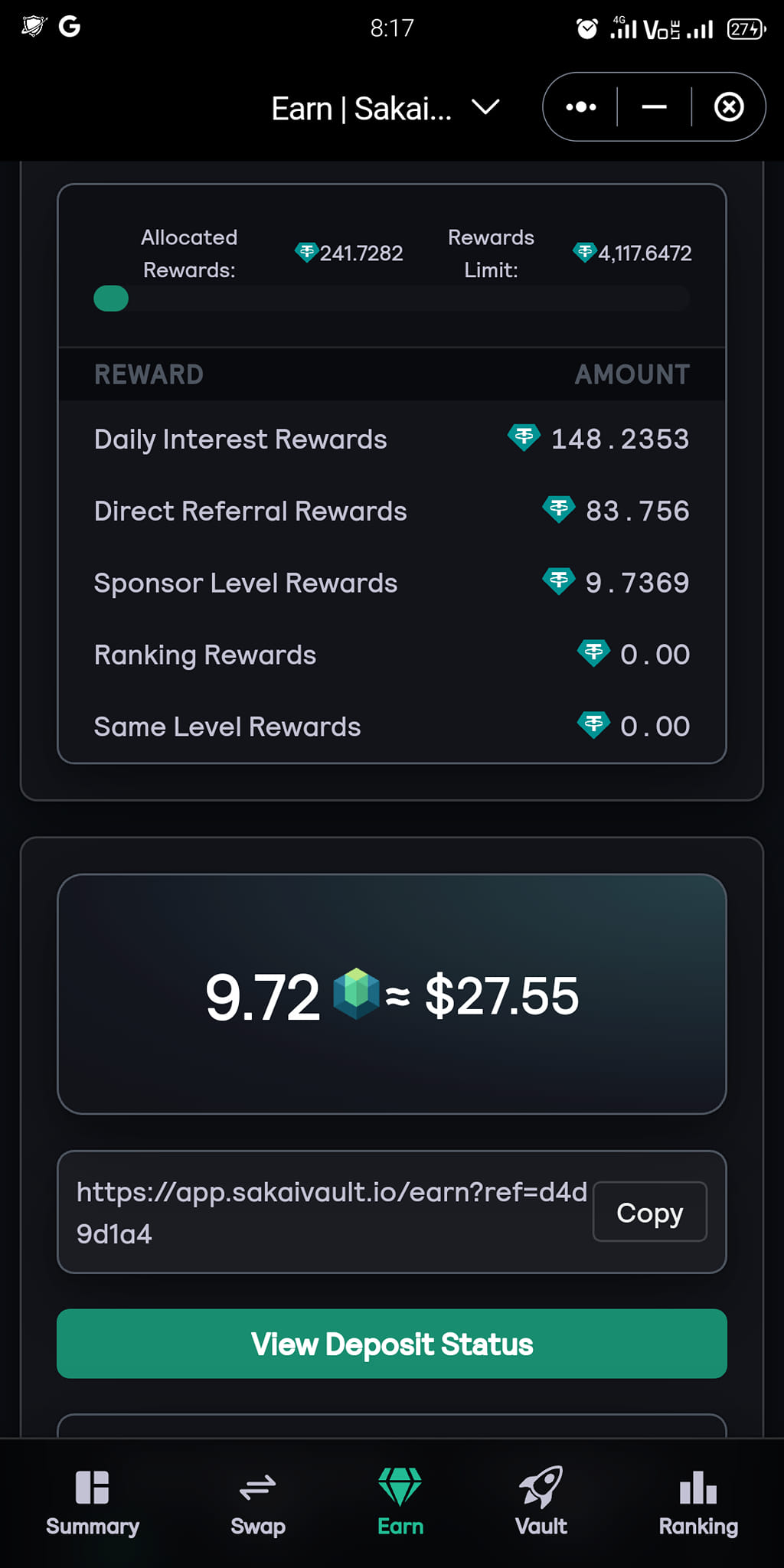The image size is (784, 1568).
Task: Copy the referral link
Action: 649,1212
